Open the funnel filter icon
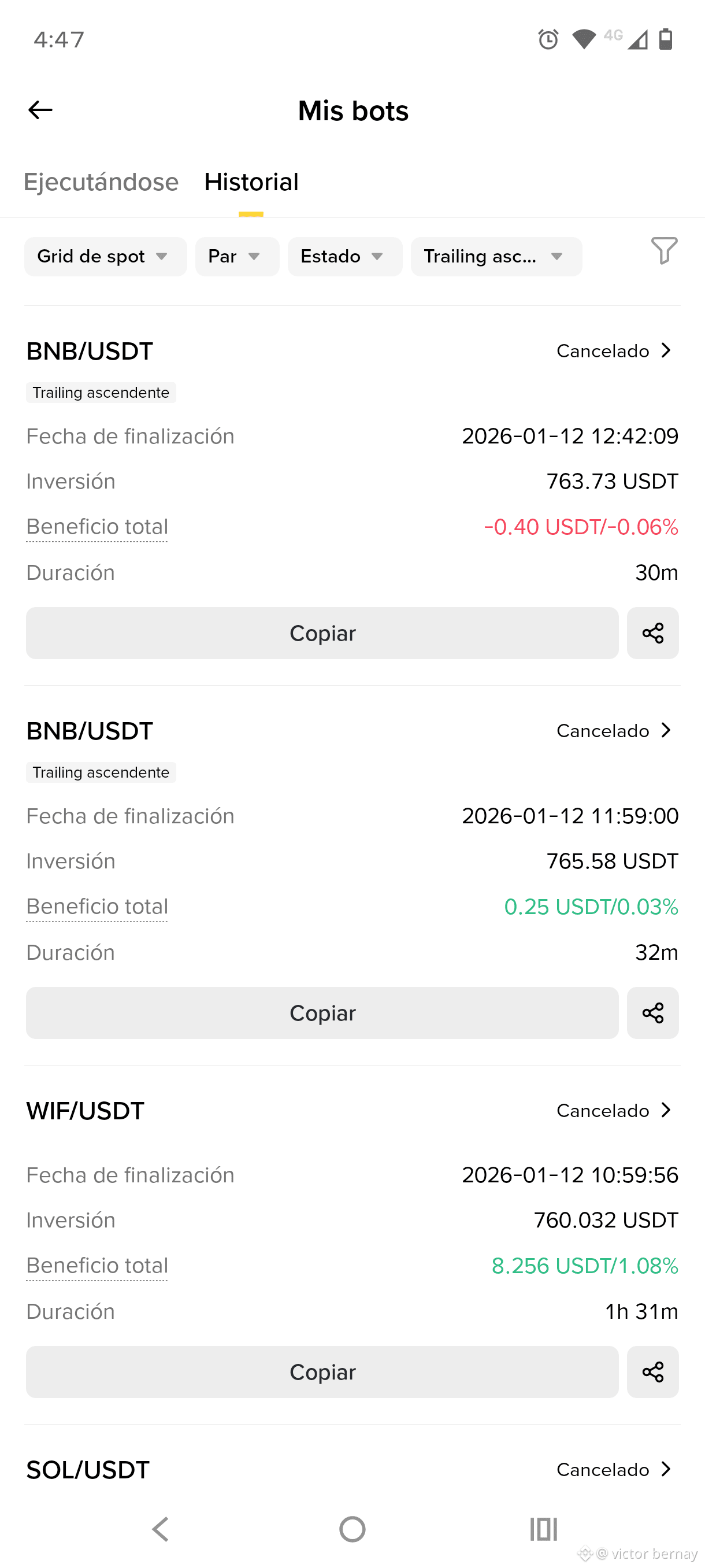Viewport: 705px width, 1568px height. coord(663,251)
